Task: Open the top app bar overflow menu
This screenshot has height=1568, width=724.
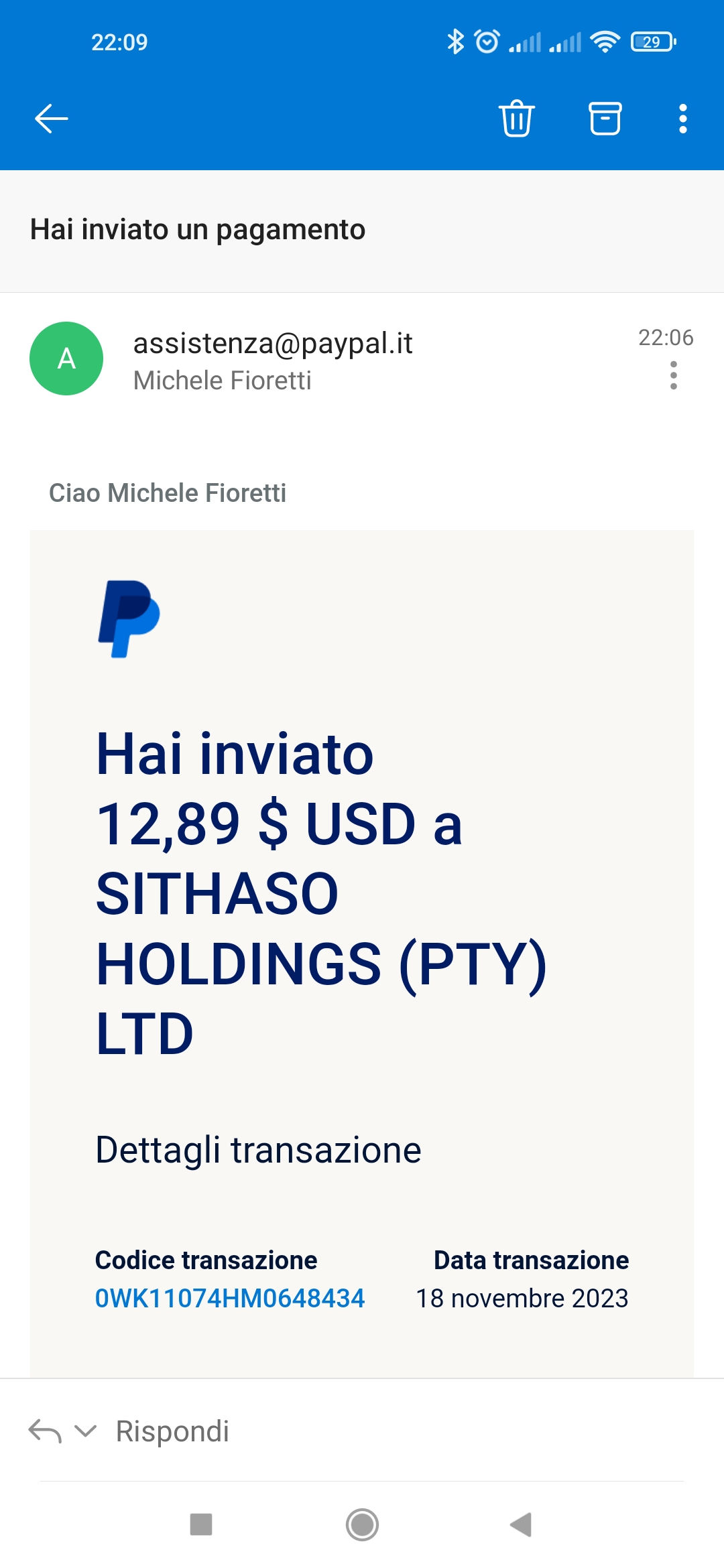Action: (x=682, y=119)
